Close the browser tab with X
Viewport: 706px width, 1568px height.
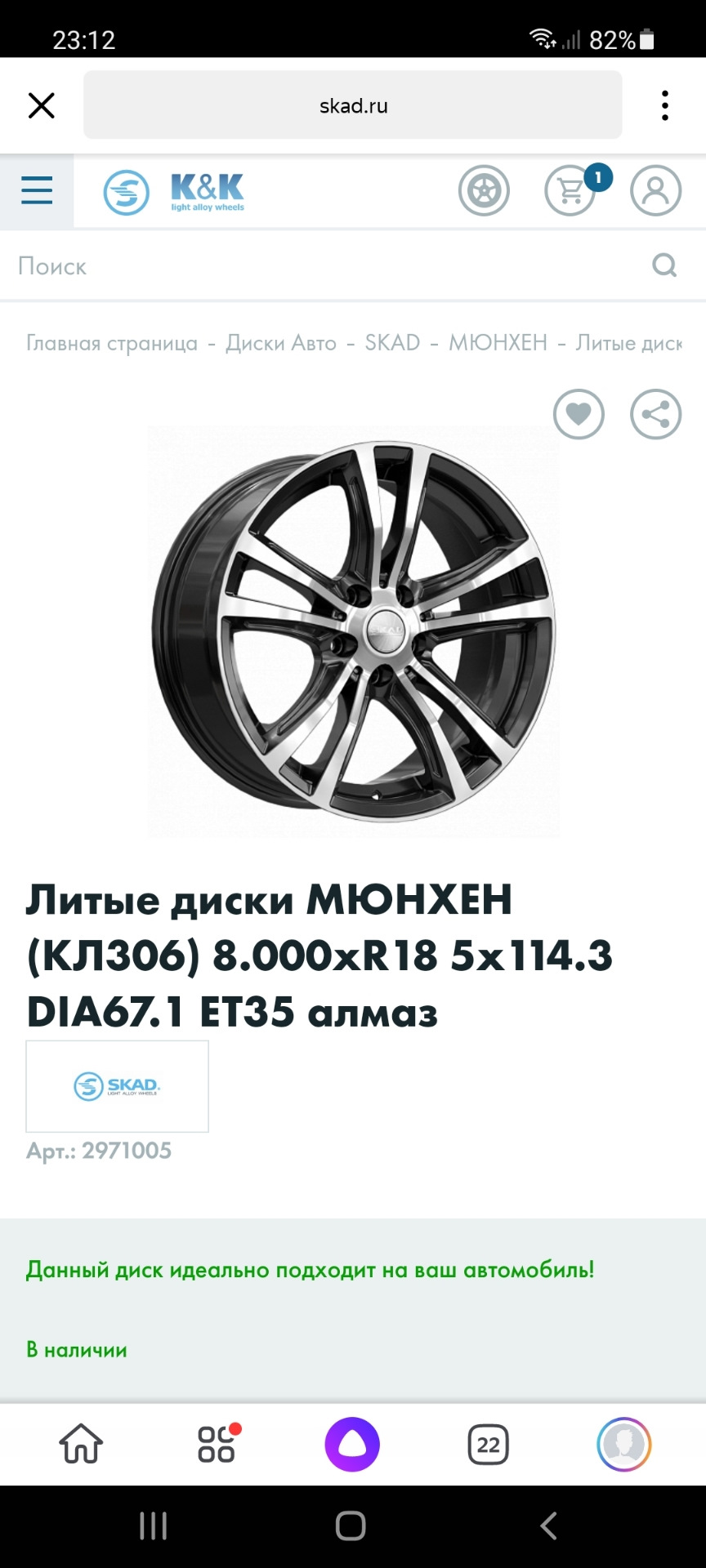point(41,105)
